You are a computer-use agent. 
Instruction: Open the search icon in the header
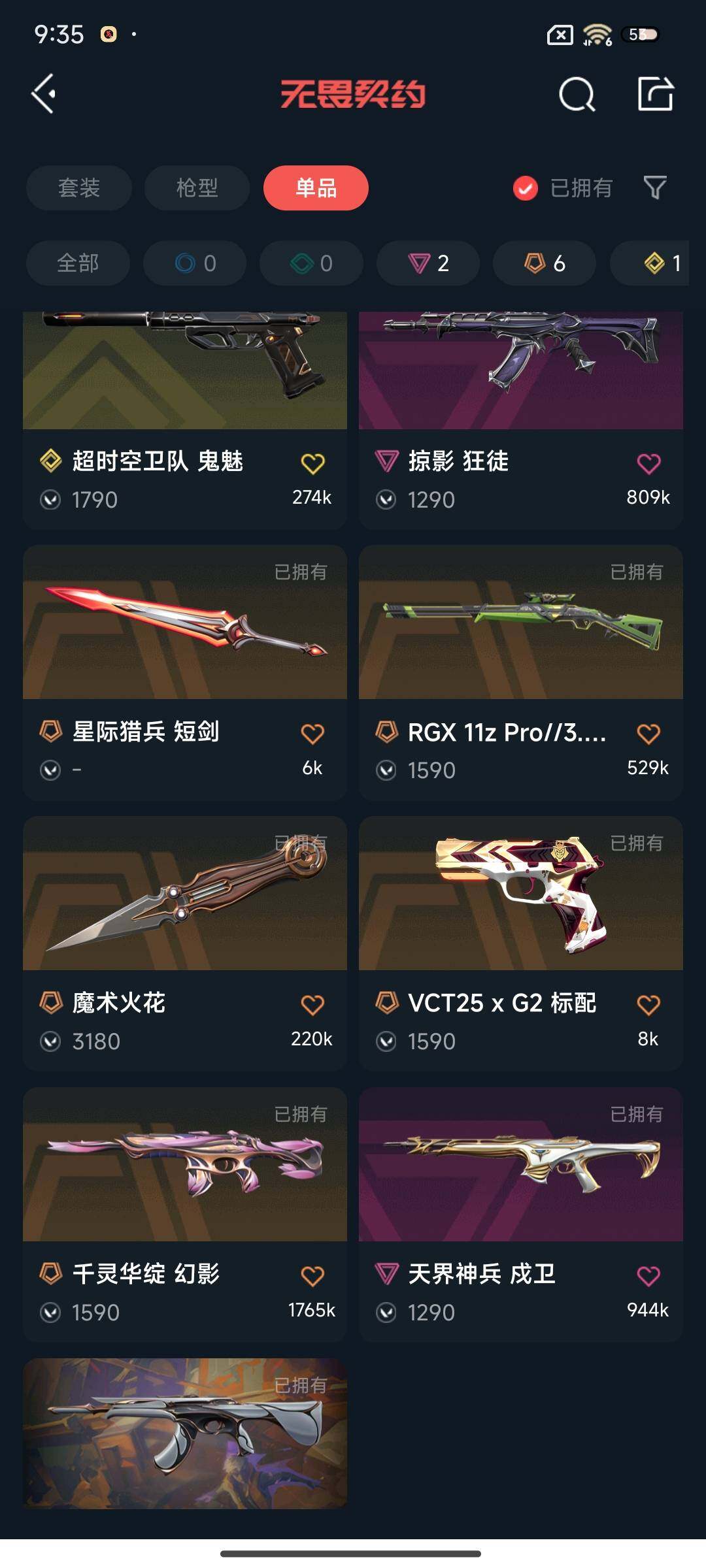tap(577, 95)
